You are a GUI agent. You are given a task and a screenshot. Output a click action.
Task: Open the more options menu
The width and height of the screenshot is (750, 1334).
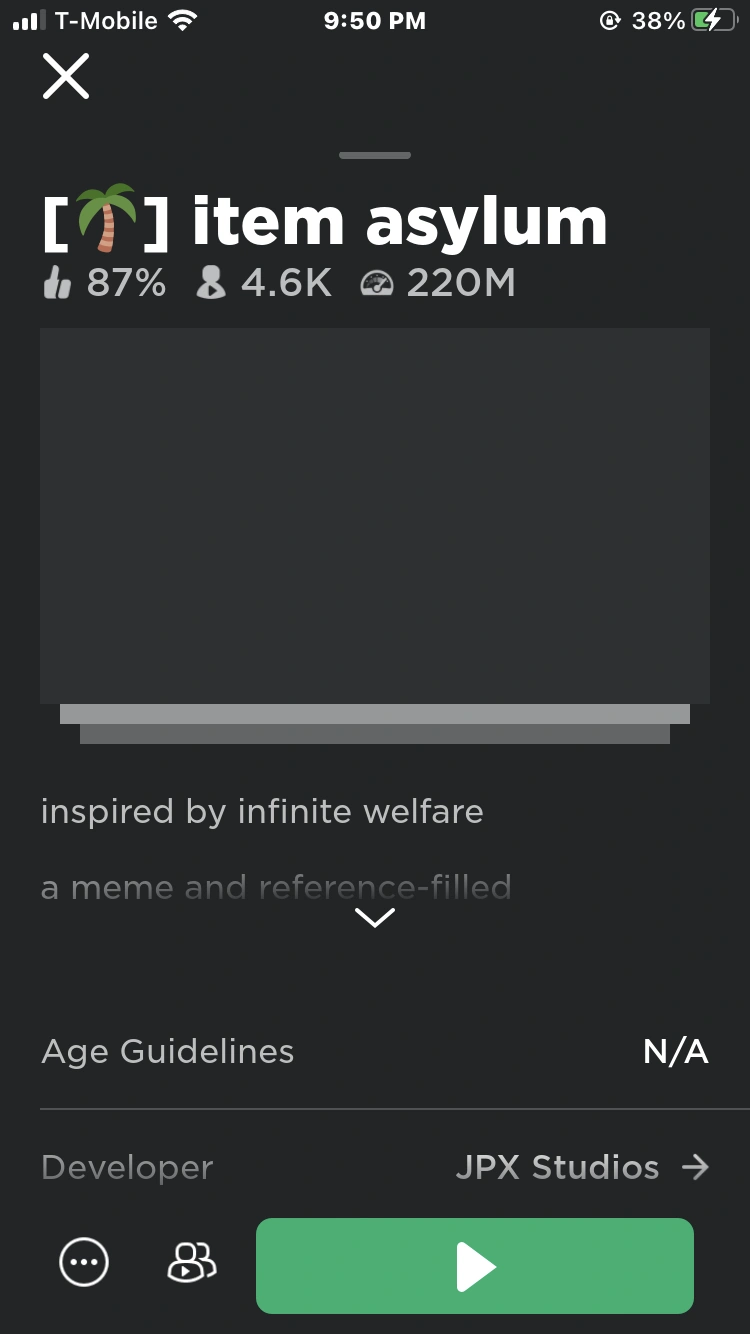point(85,1263)
